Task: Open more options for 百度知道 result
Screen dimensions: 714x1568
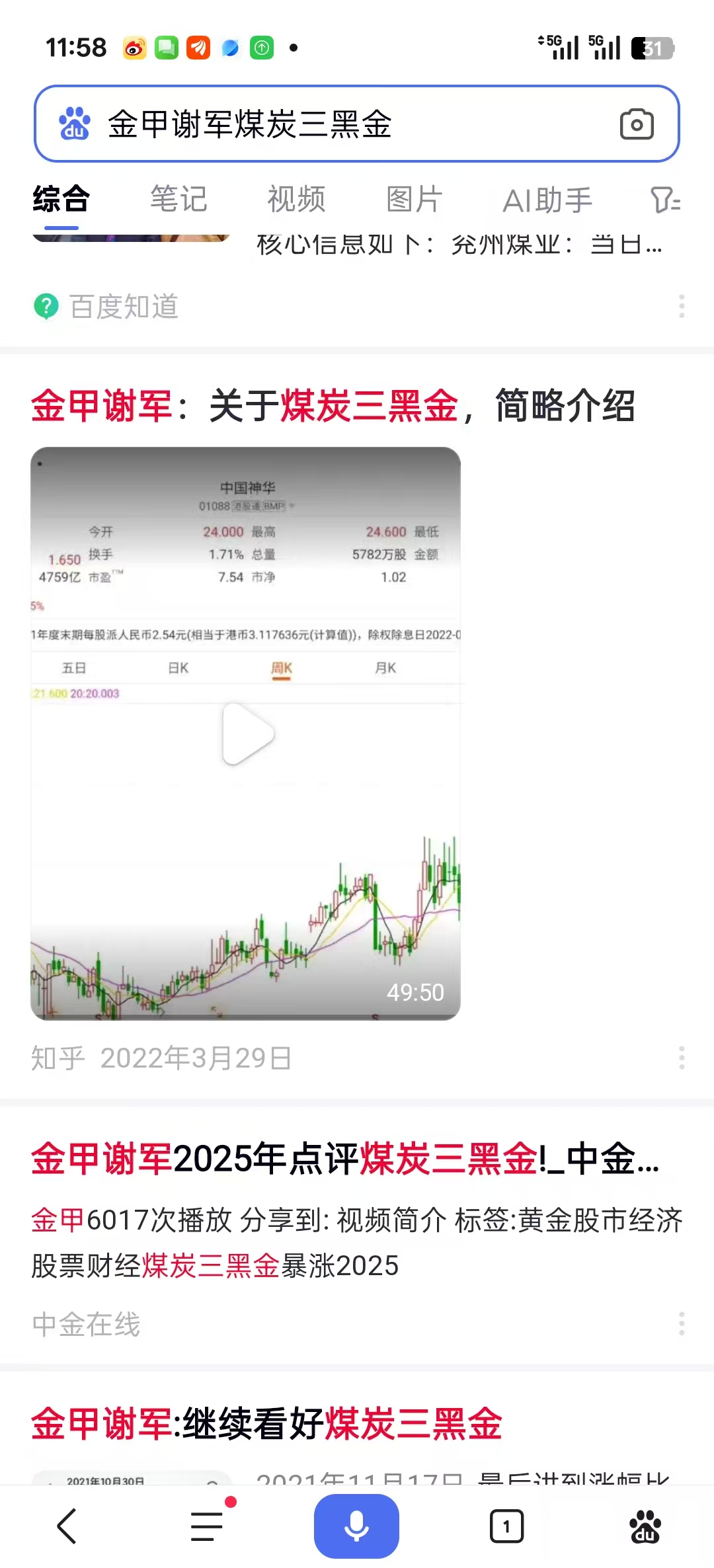Action: [x=682, y=307]
